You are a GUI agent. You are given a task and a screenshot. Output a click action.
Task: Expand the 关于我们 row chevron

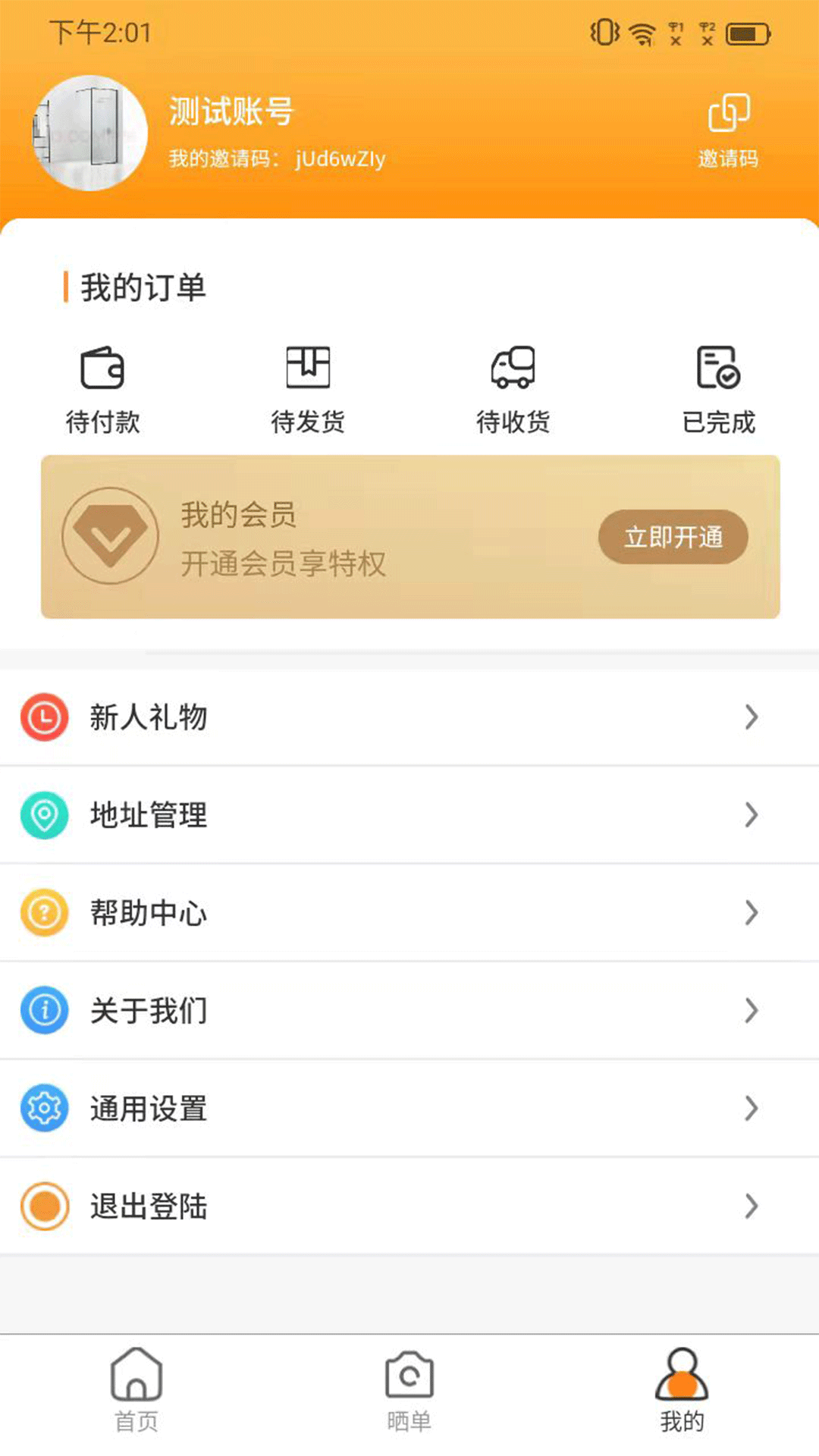click(x=752, y=1011)
